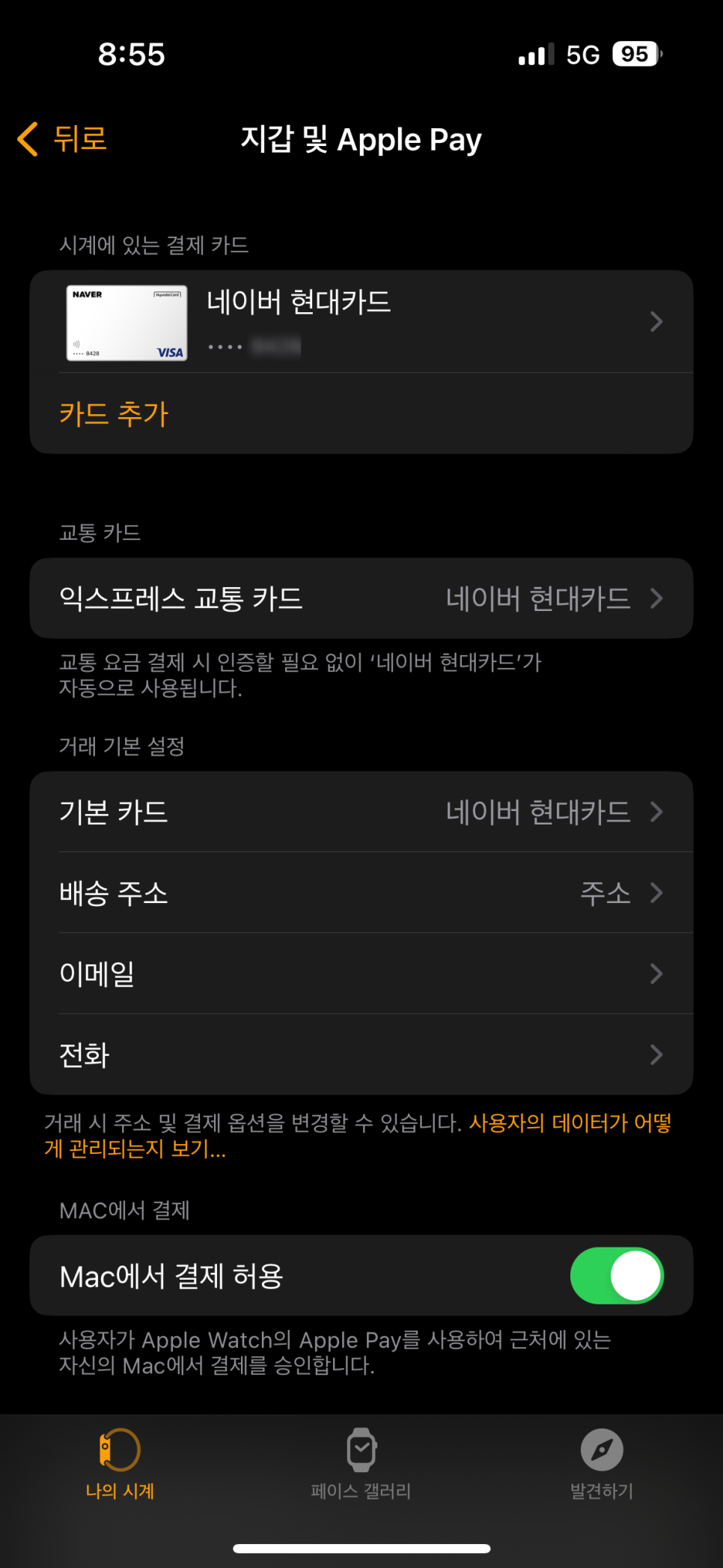Open 익스프레스 교통 카드 settings
Image resolution: width=723 pixels, height=1568 pixels.
pos(361,598)
